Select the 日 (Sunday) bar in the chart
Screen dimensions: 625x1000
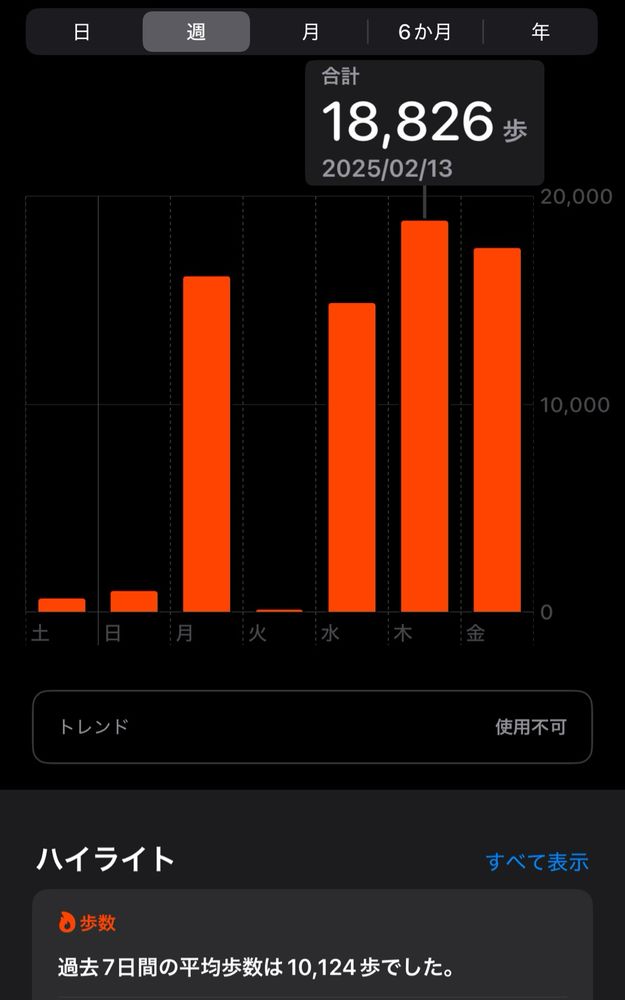point(134,601)
